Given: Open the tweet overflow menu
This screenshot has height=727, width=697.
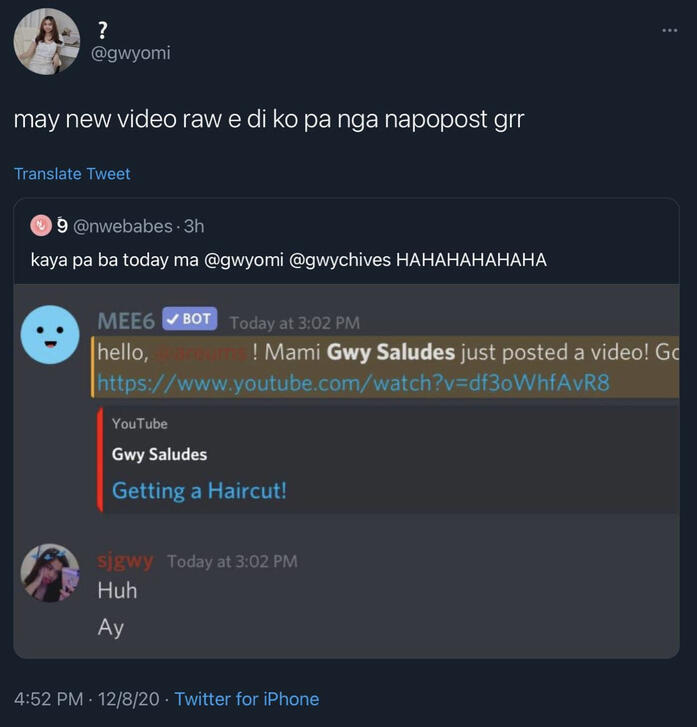Looking at the screenshot, I should [670, 30].
